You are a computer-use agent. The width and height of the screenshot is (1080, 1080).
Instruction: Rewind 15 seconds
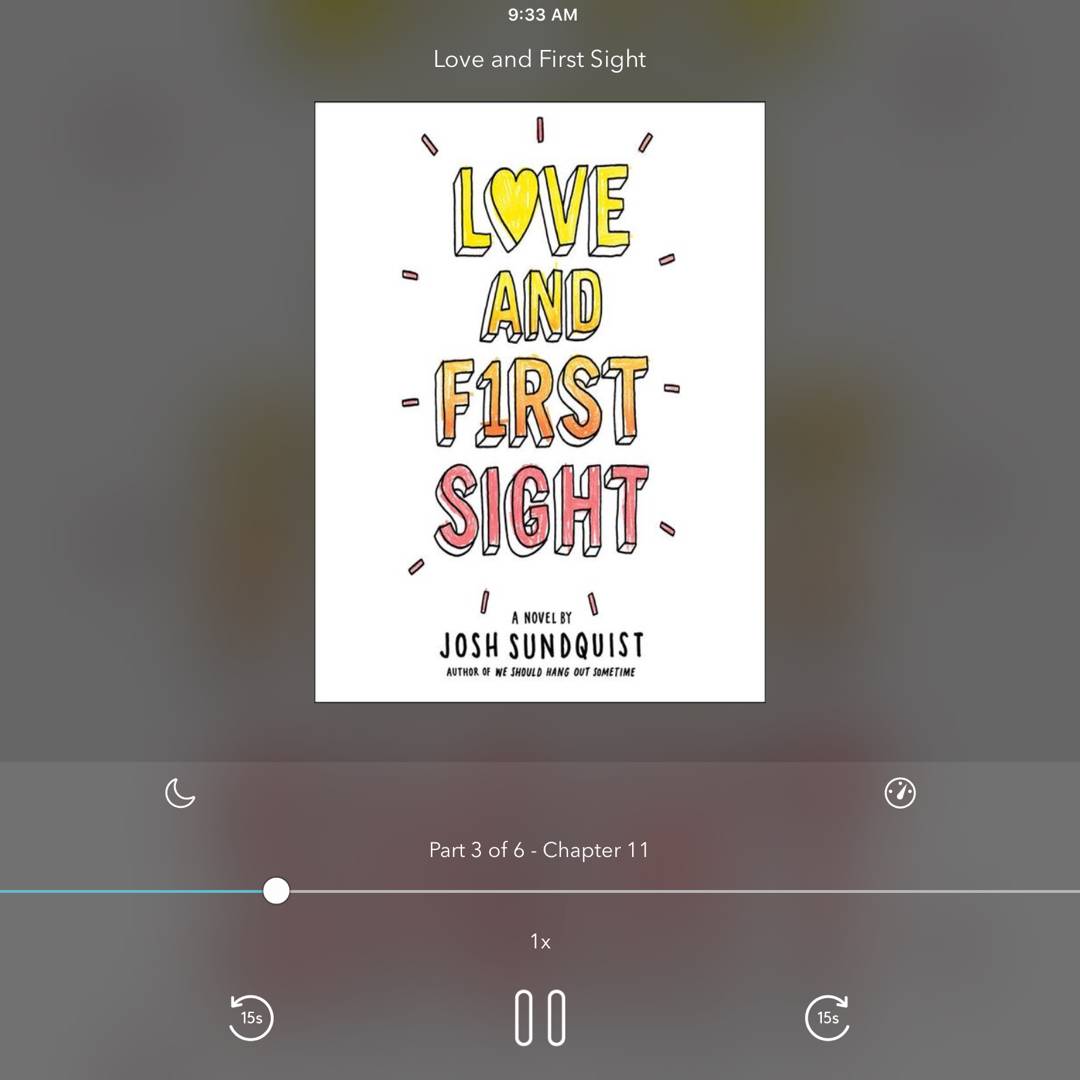[251, 1018]
